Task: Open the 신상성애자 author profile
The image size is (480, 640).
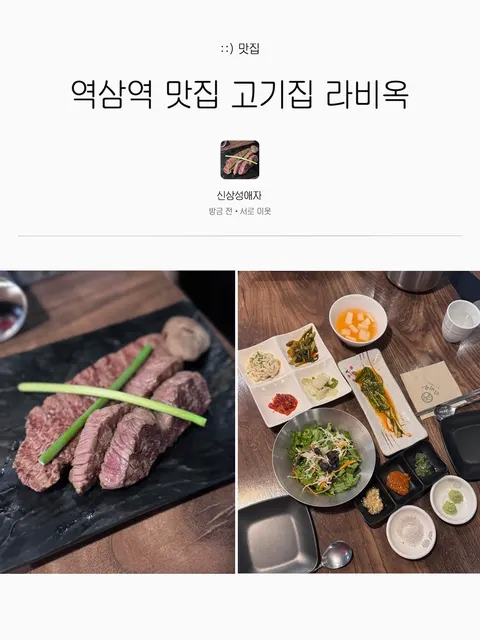Action: click(239, 196)
